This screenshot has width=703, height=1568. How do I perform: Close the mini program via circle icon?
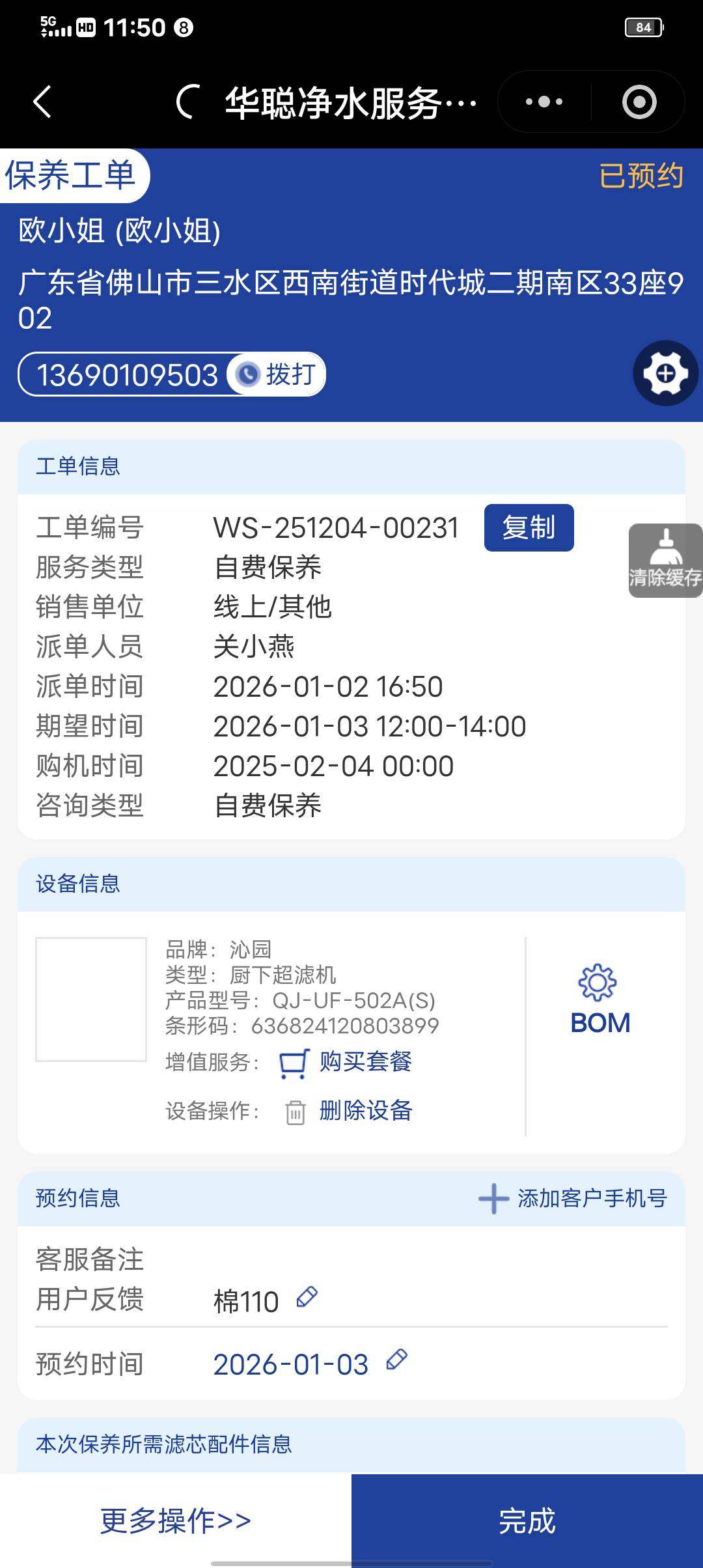pos(639,102)
